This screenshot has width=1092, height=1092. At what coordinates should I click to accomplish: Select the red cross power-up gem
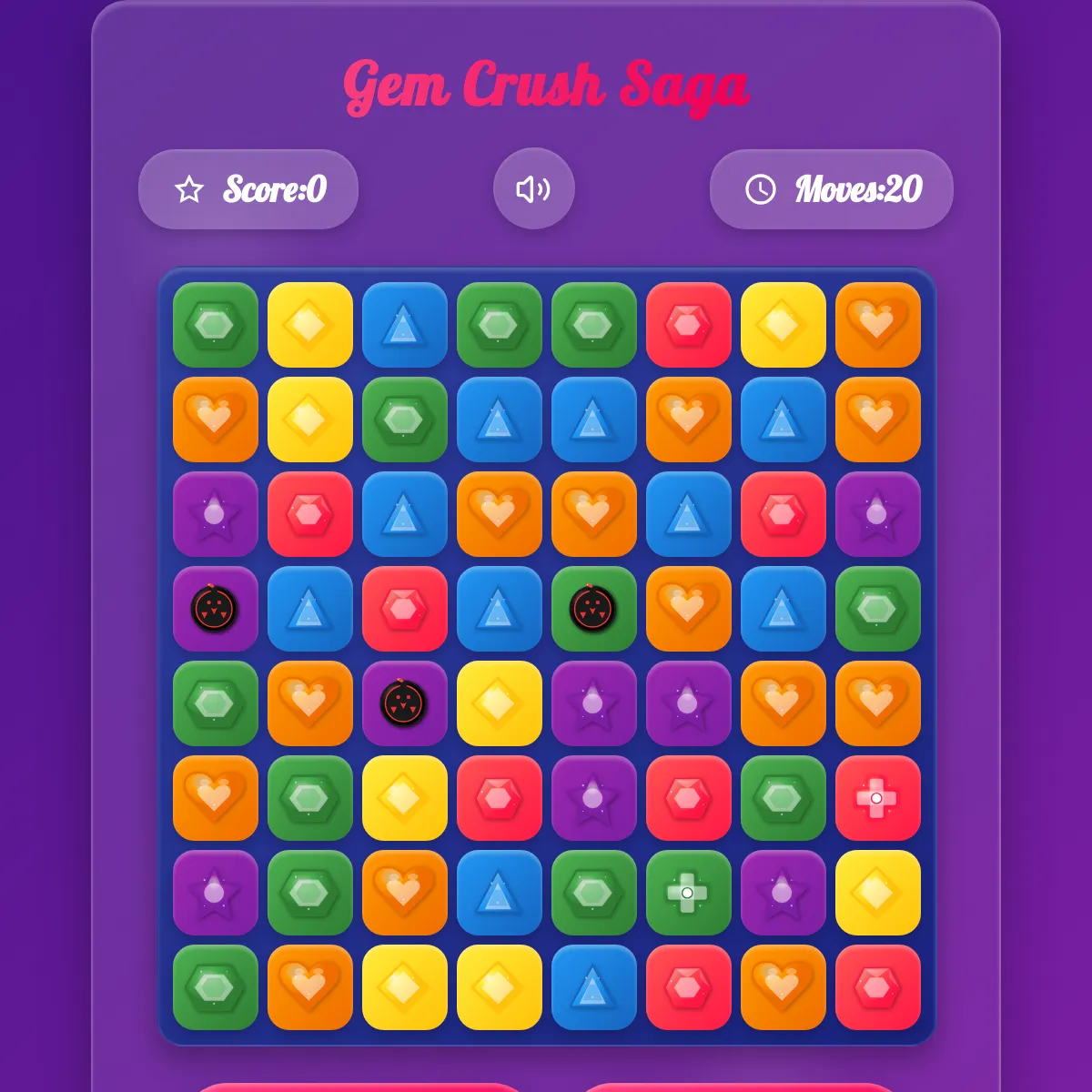(877, 798)
